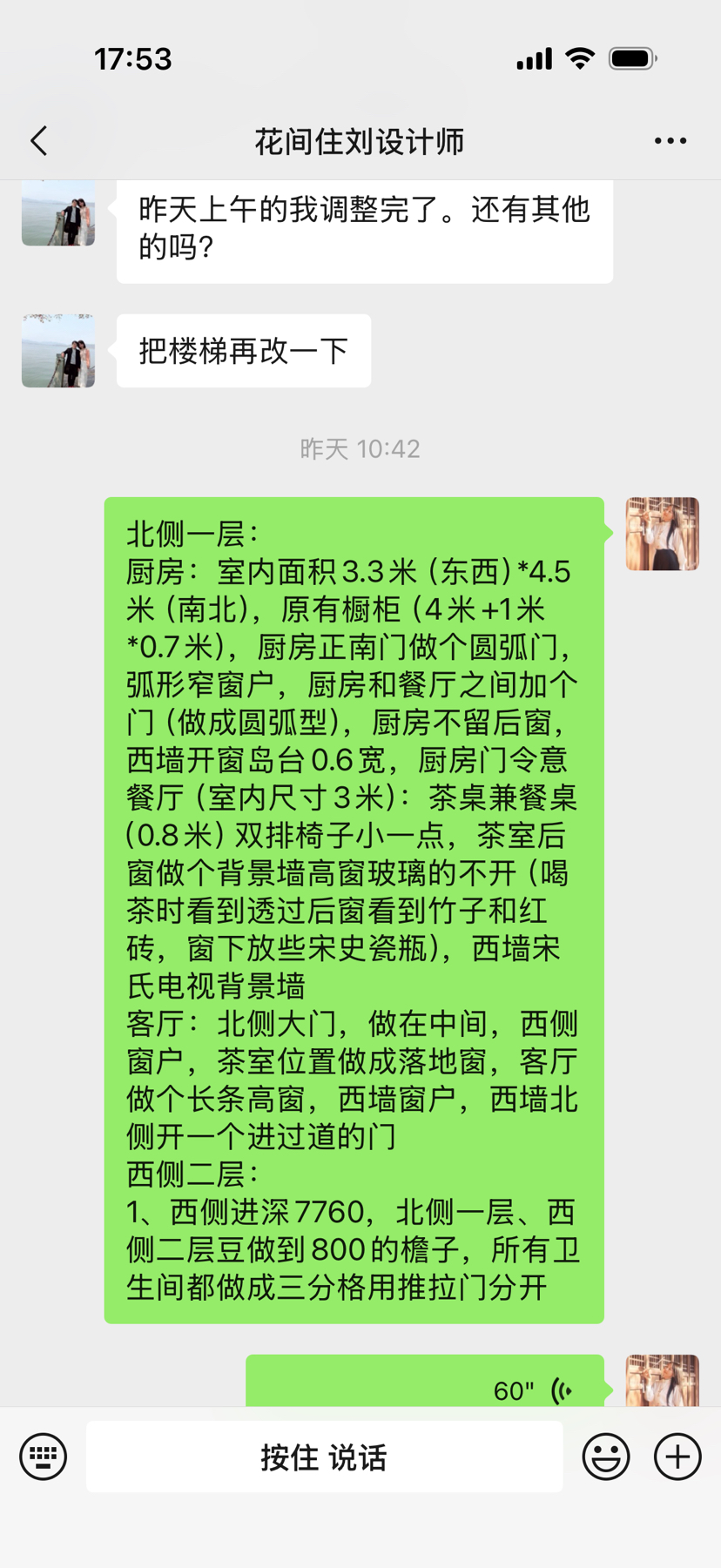Play the 60-second voice message
Image resolution: width=721 pixels, height=1568 pixels.
[425, 1381]
